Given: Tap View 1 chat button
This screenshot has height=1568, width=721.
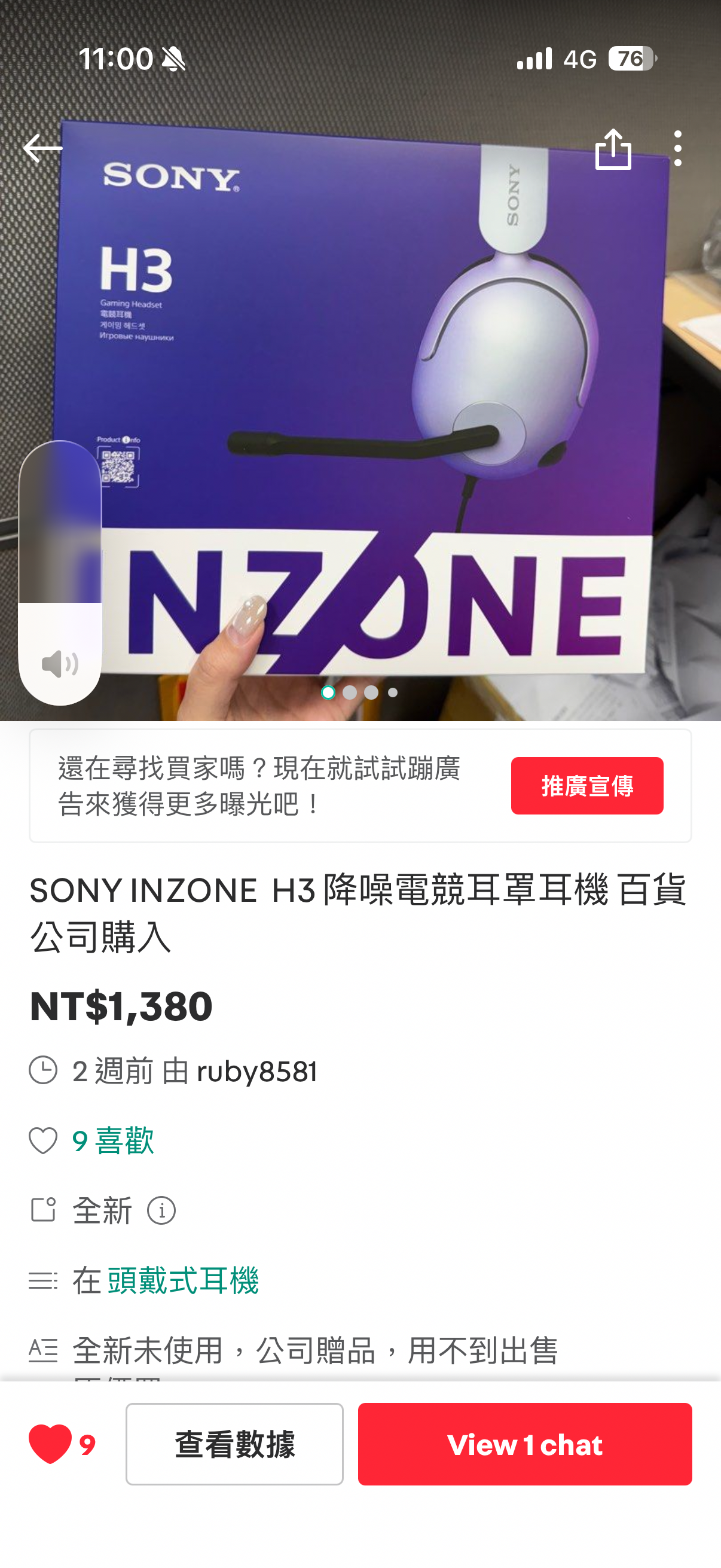Looking at the screenshot, I should 524,1444.
